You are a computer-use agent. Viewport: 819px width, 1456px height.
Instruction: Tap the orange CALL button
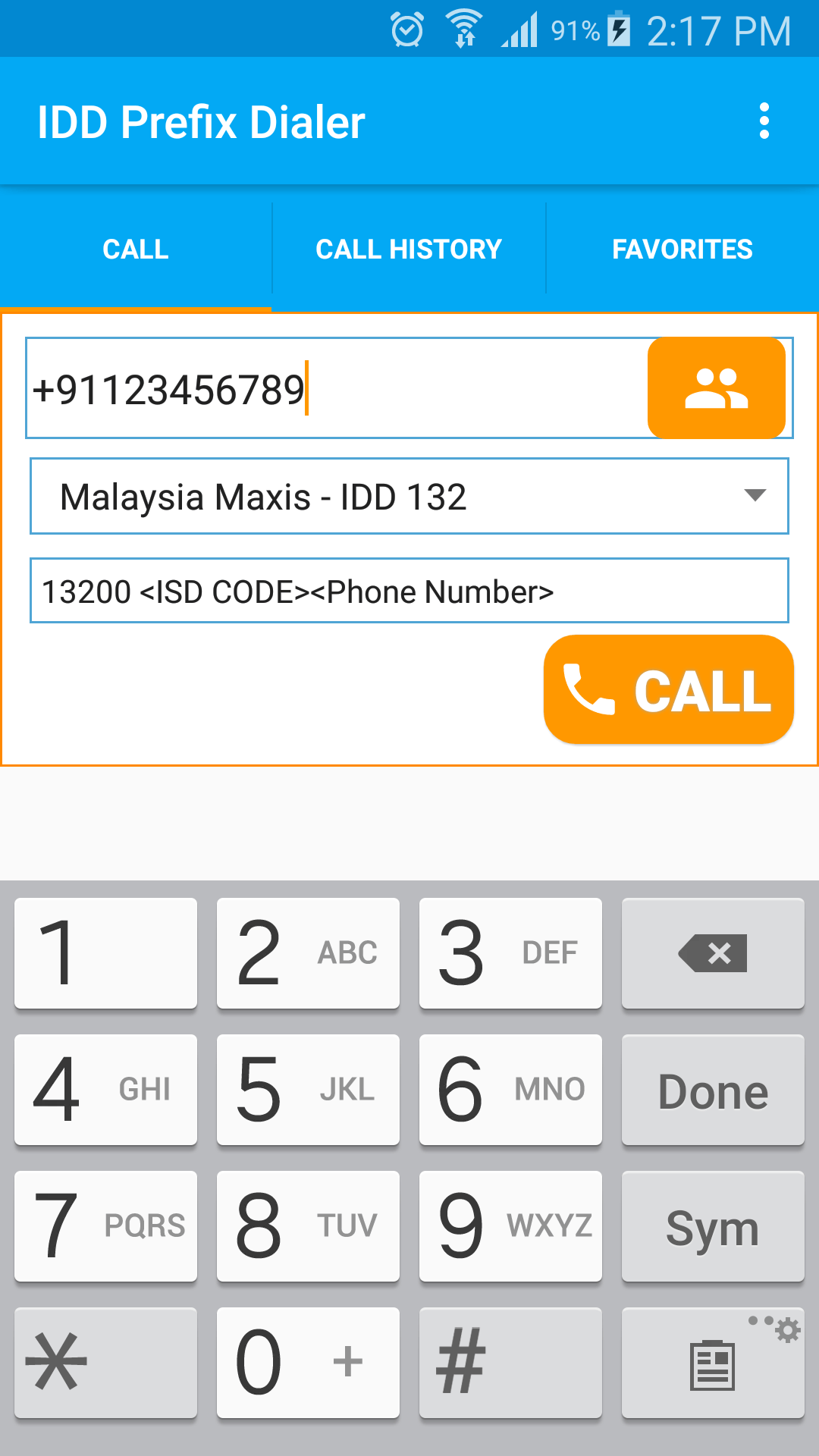(x=669, y=689)
